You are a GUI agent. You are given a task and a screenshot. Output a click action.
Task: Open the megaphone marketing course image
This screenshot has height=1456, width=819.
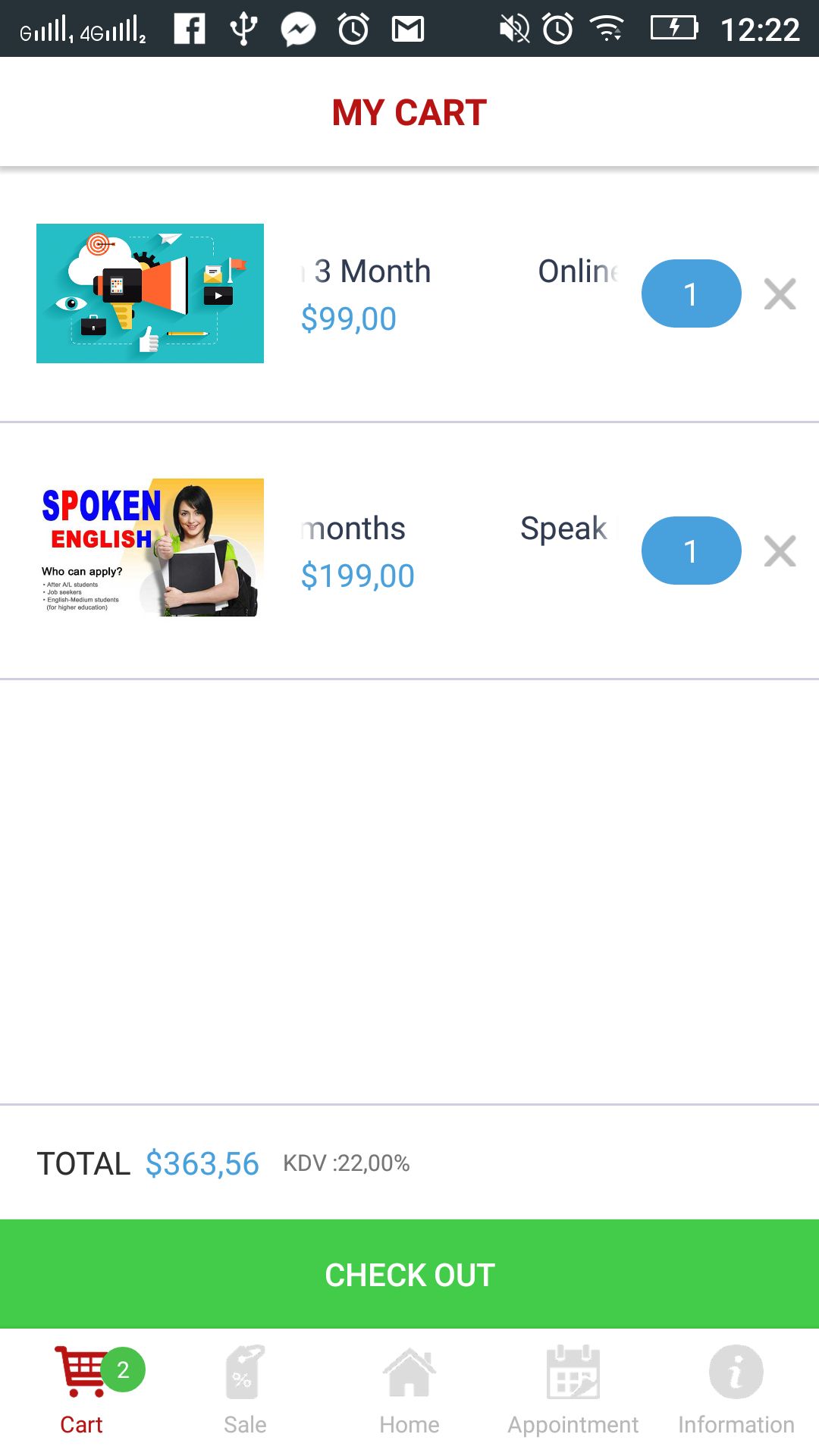[150, 293]
